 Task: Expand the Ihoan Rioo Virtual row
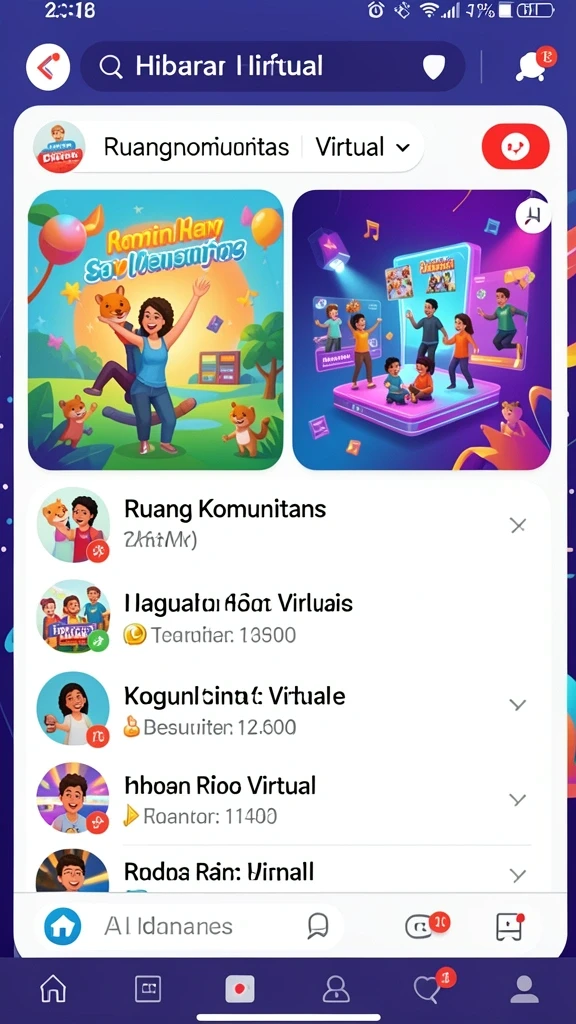pos(517,799)
